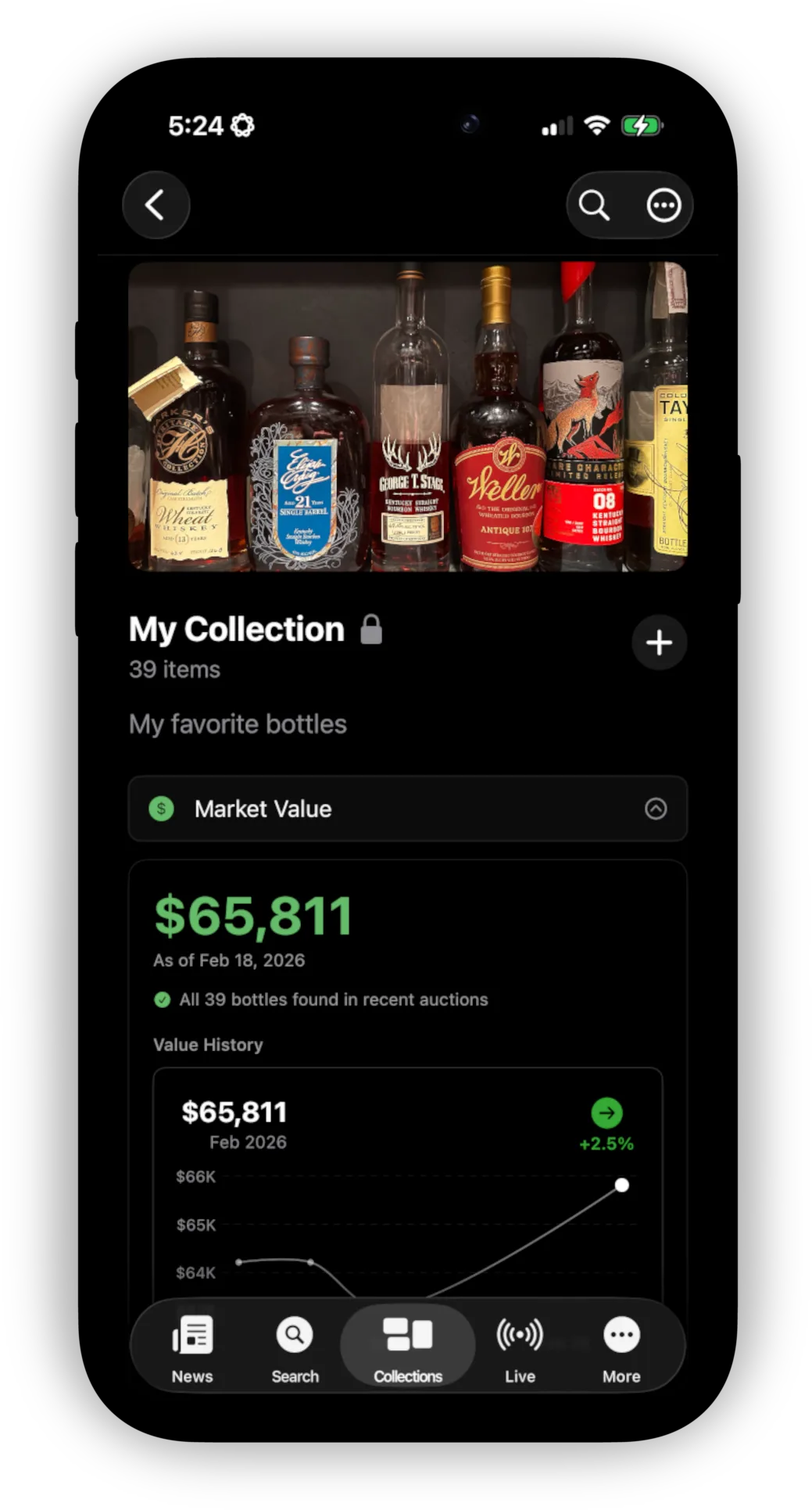
Task: Add a bottle with the plus button
Action: (x=659, y=642)
